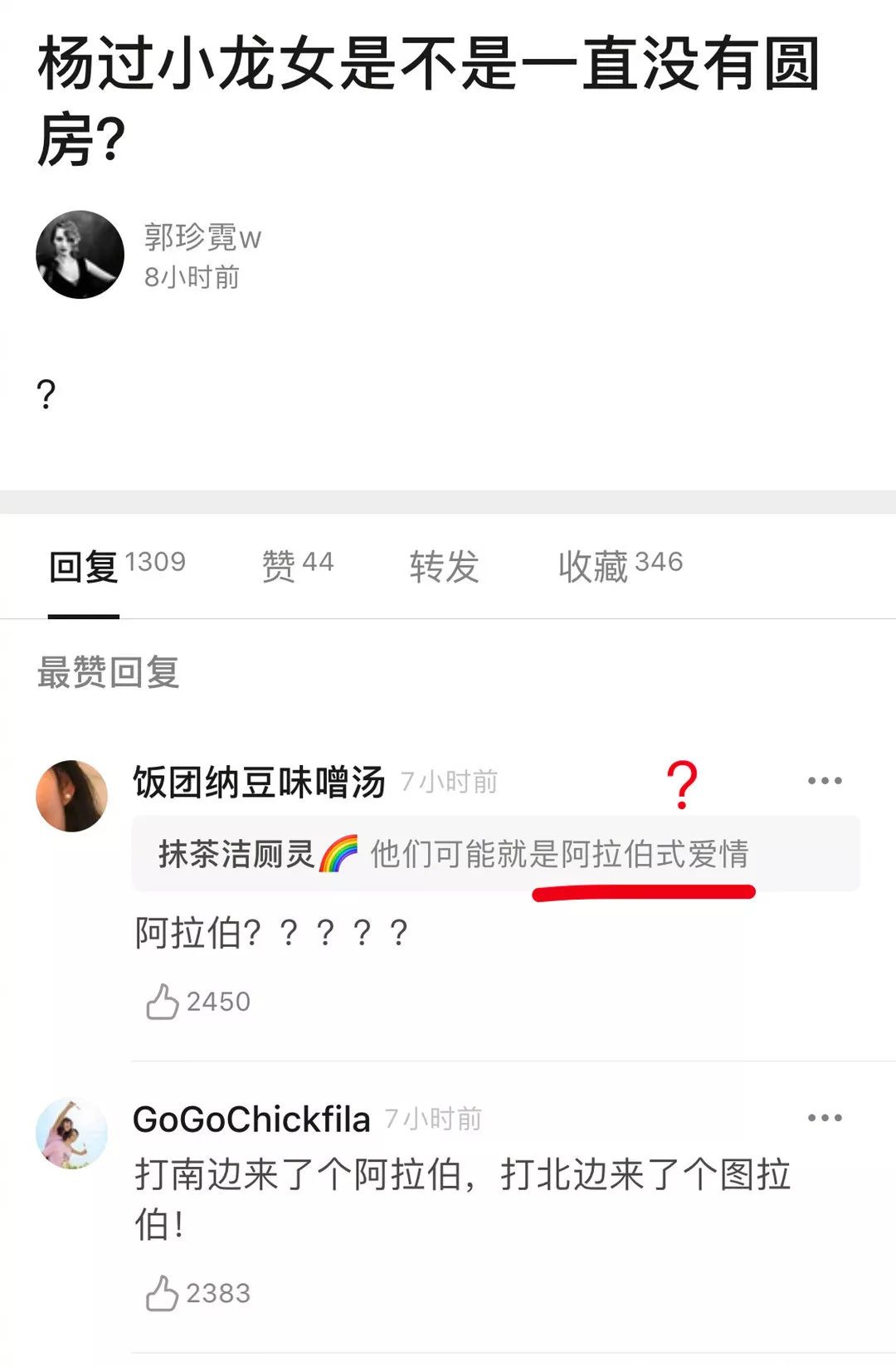896x1366 pixels.
Task: Open more options on GoGoChickfila's reply
Action: tap(825, 1119)
